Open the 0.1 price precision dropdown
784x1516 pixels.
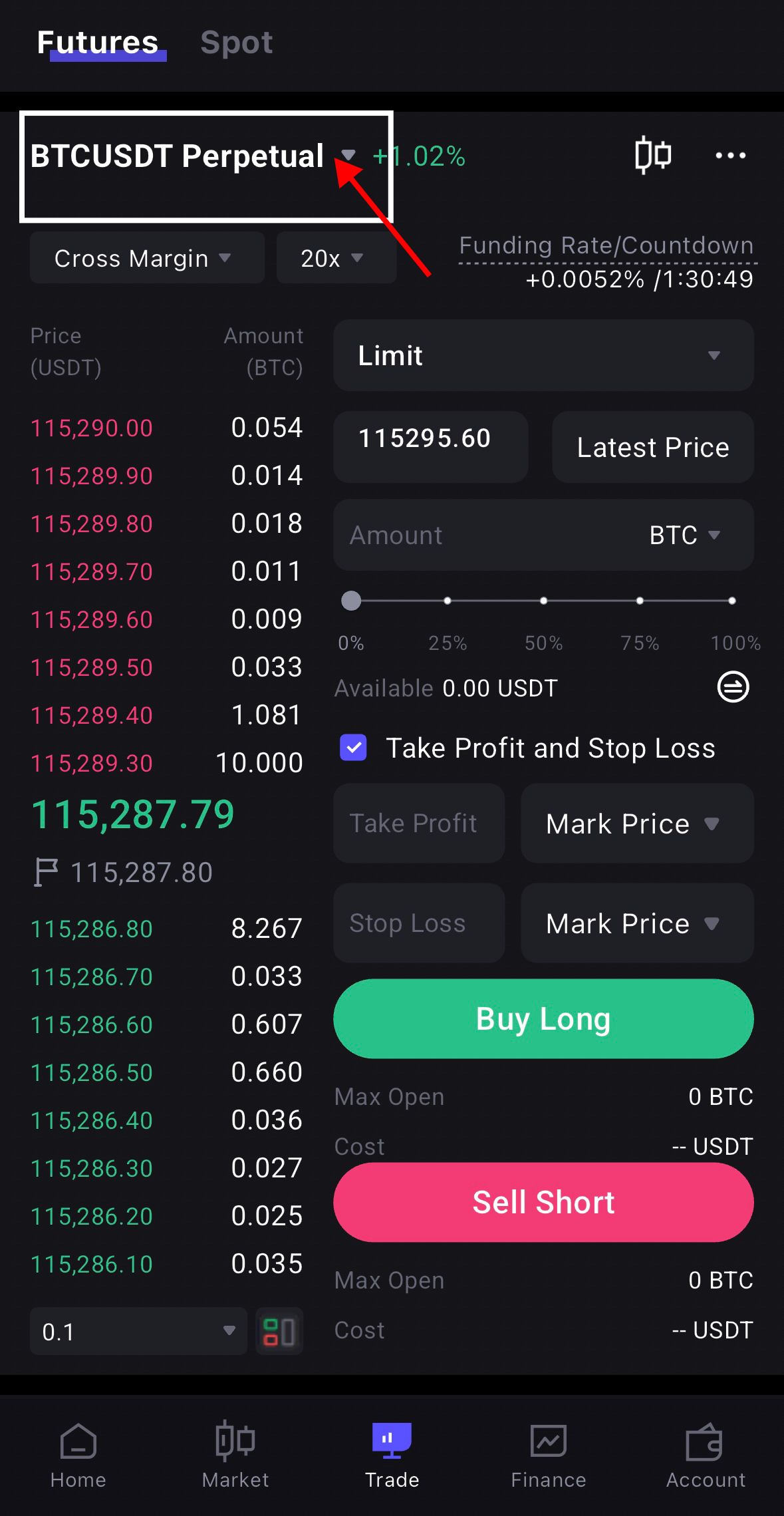point(138,1331)
